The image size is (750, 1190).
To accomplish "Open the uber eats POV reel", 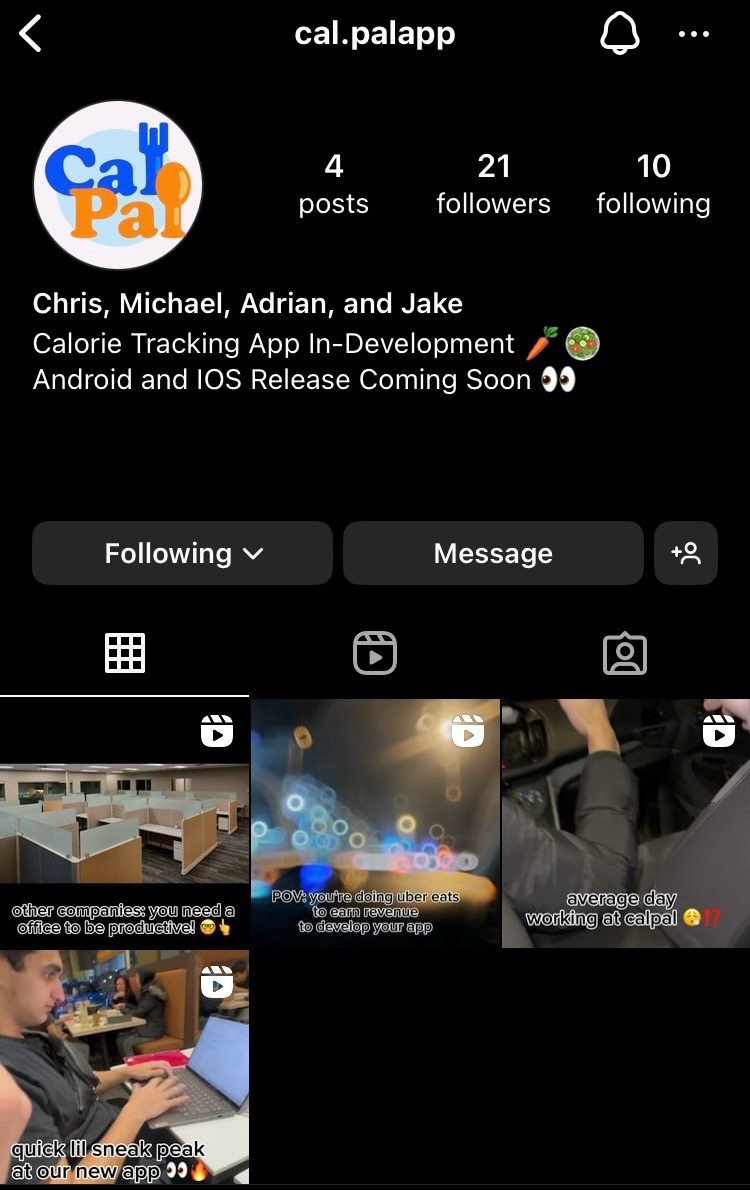I will click(x=375, y=823).
